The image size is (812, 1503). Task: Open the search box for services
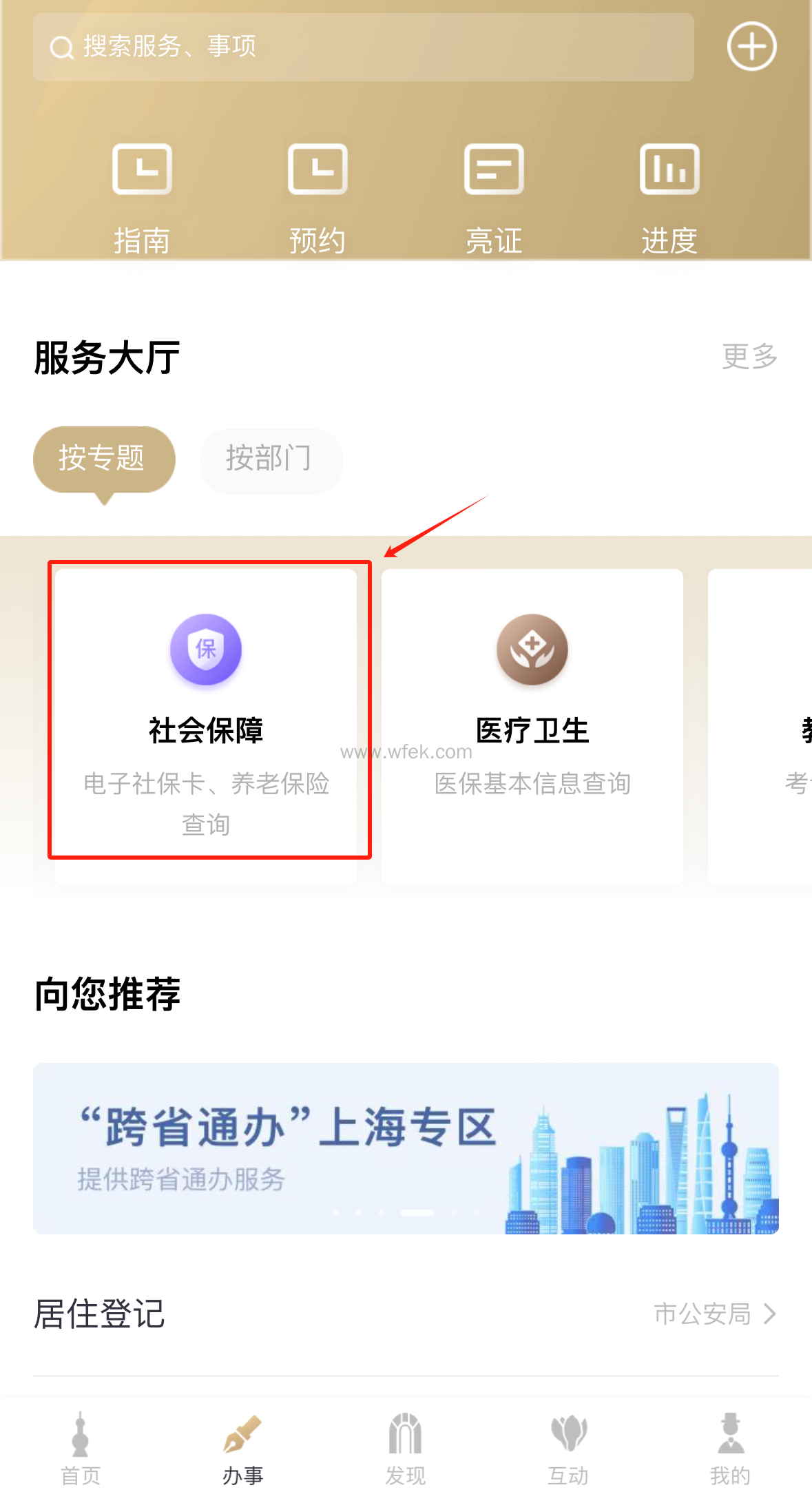pyautogui.click(x=363, y=47)
